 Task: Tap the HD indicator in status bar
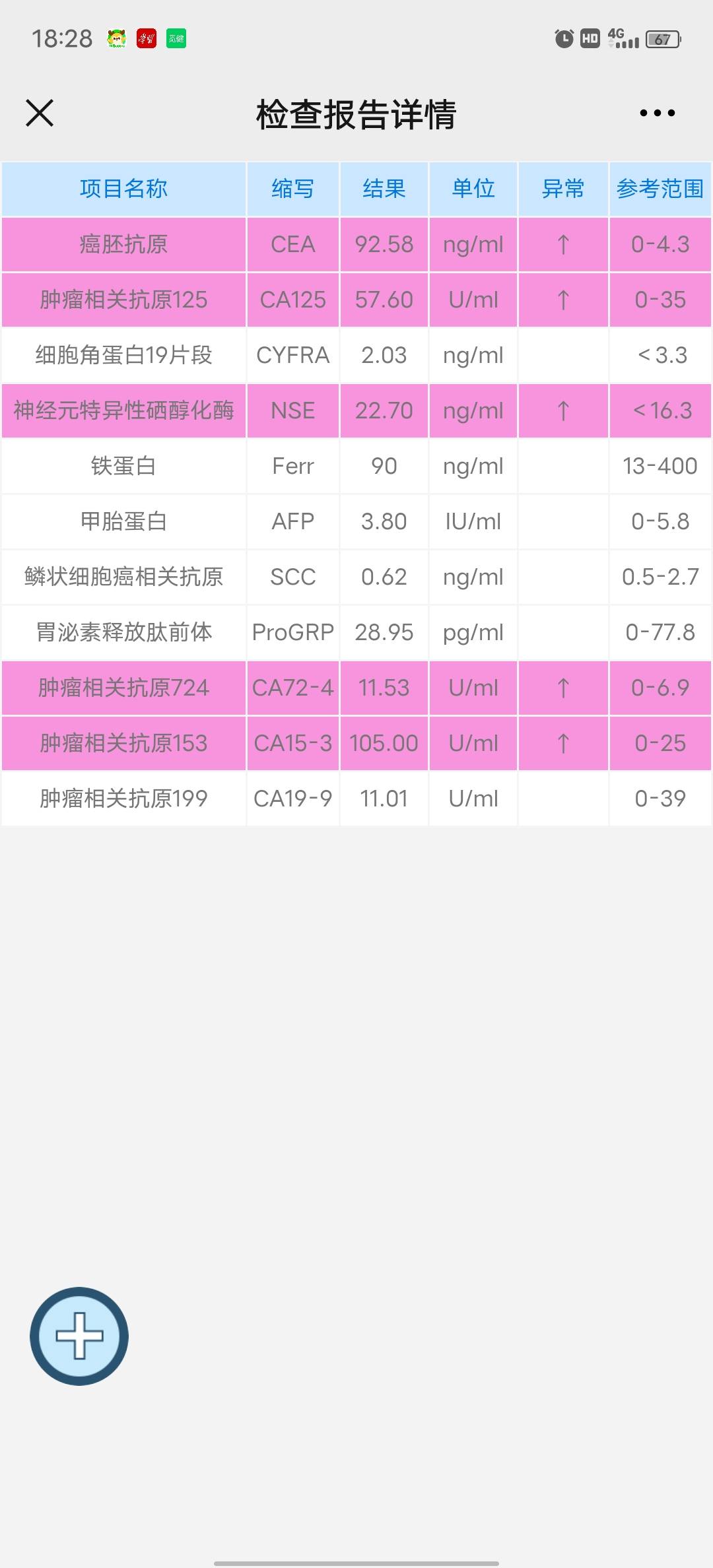point(591,39)
